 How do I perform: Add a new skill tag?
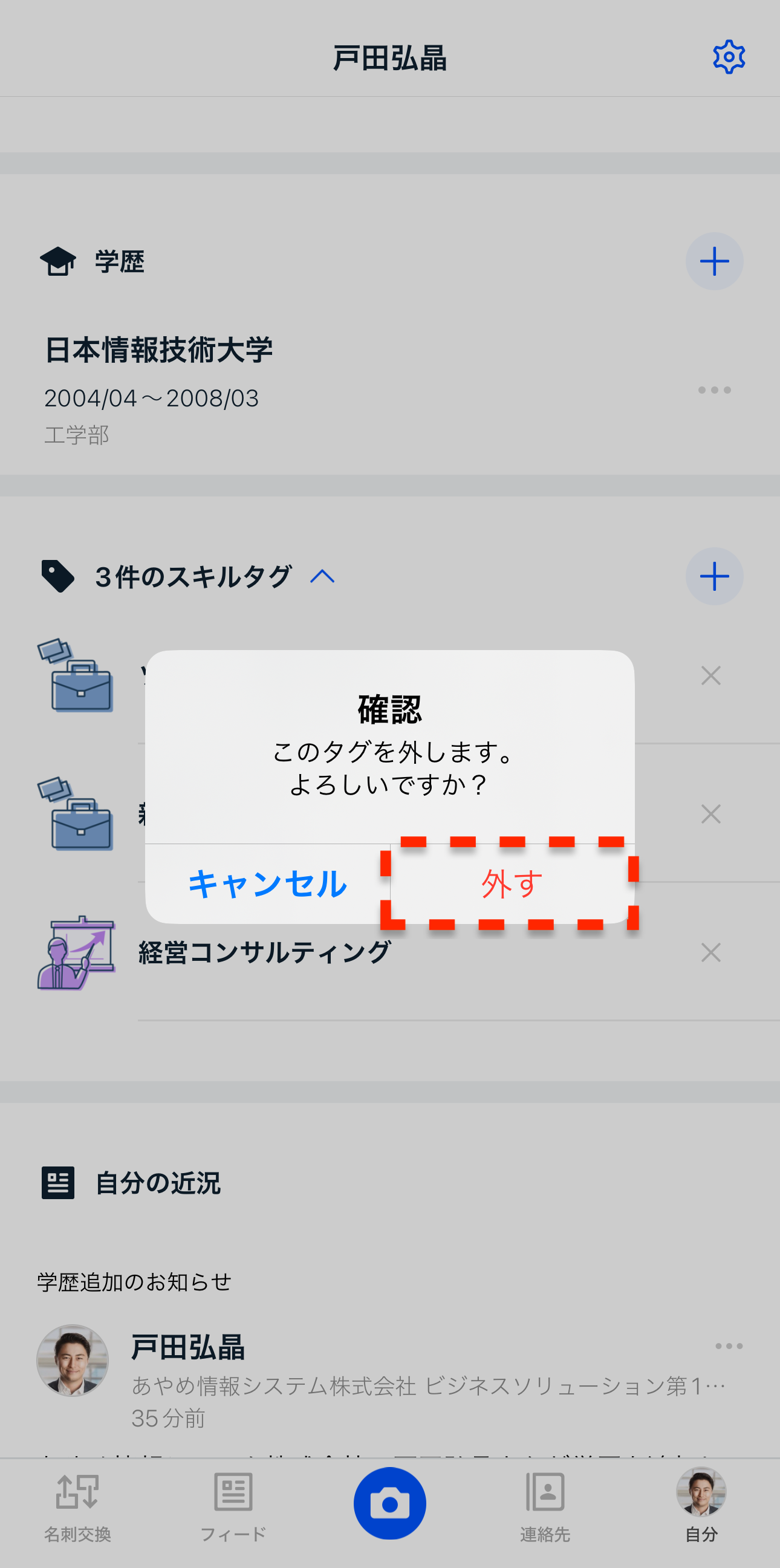click(713, 576)
